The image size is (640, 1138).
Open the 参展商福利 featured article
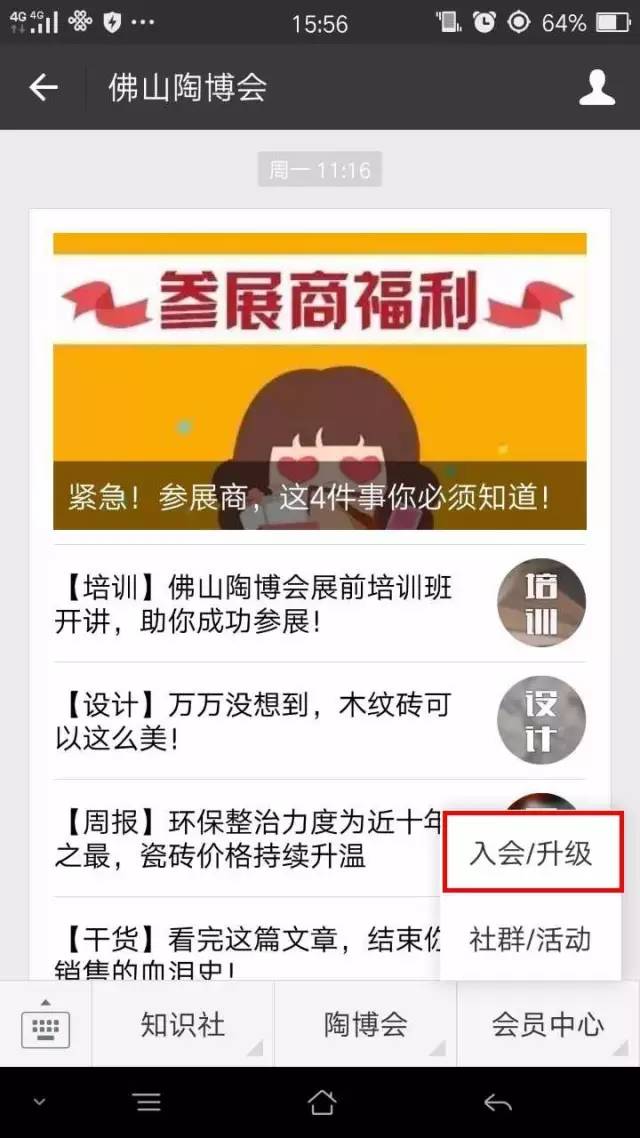(x=320, y=381)
